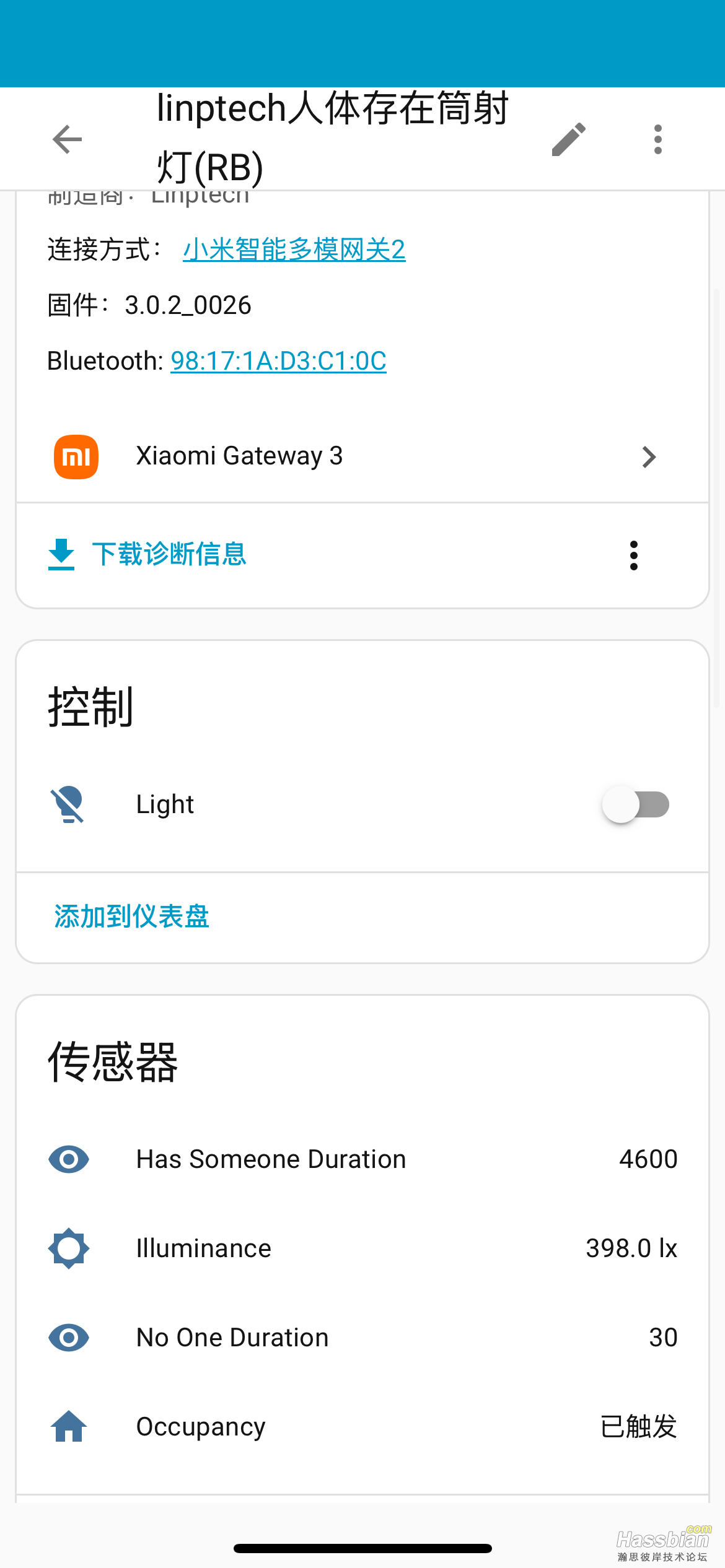Screen dimensions: 725x1568
Task: Open the Bluetooth address 98:17:1A:D3:C1:0C link
Action: [278, 361]
